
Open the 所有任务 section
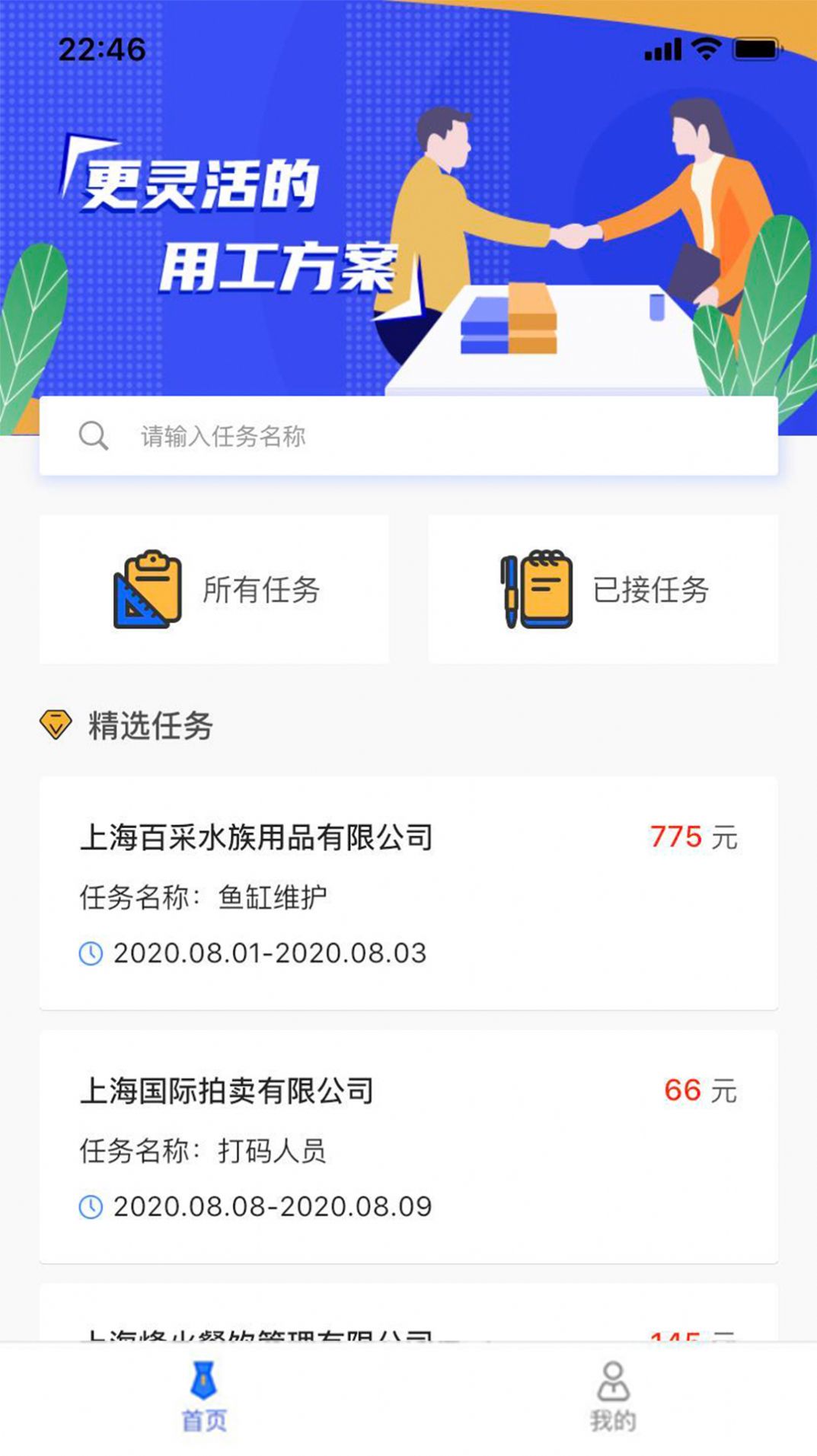[213, 590]
